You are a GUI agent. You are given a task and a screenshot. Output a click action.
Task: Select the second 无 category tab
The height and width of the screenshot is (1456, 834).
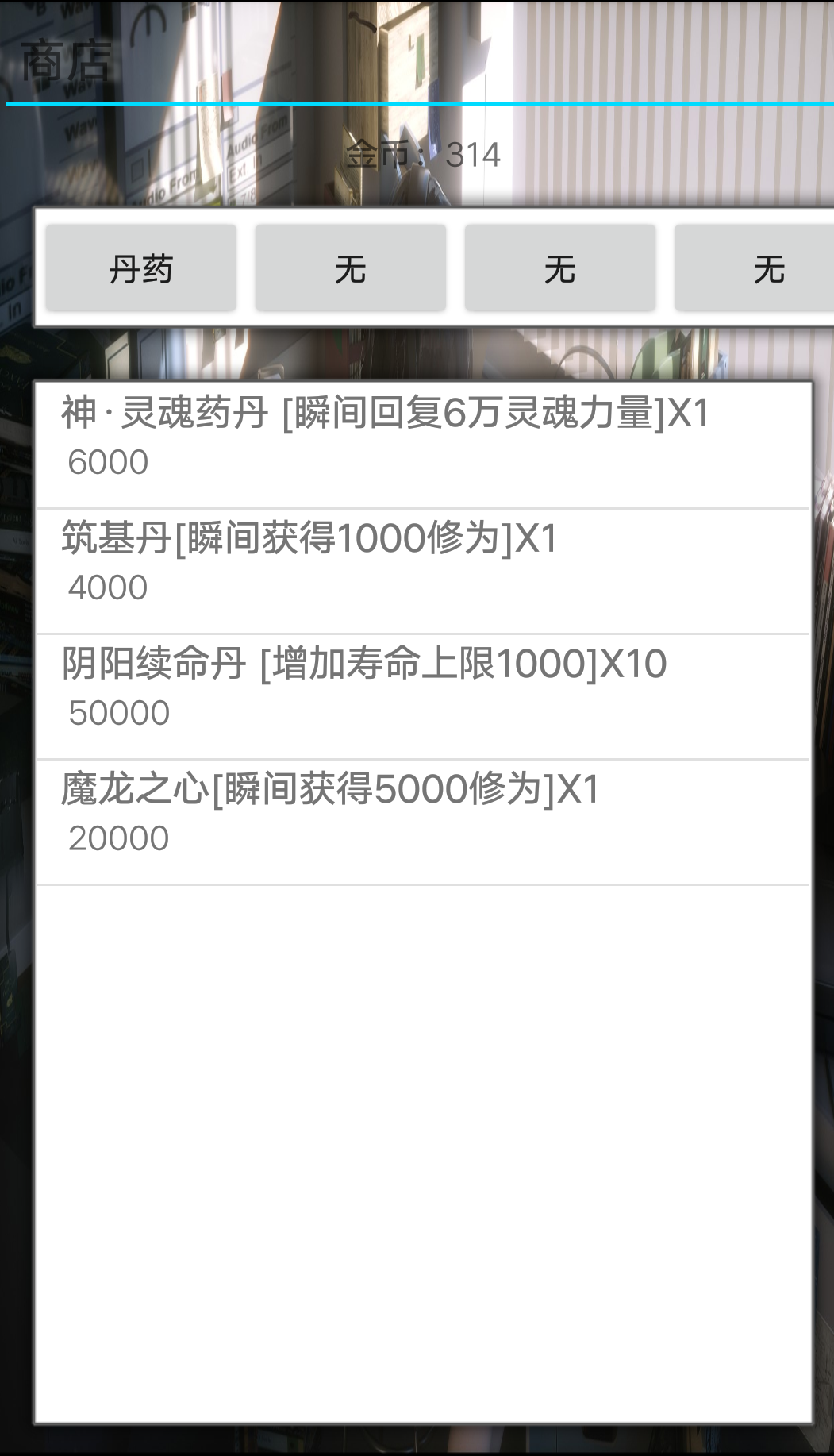[350, 268]
